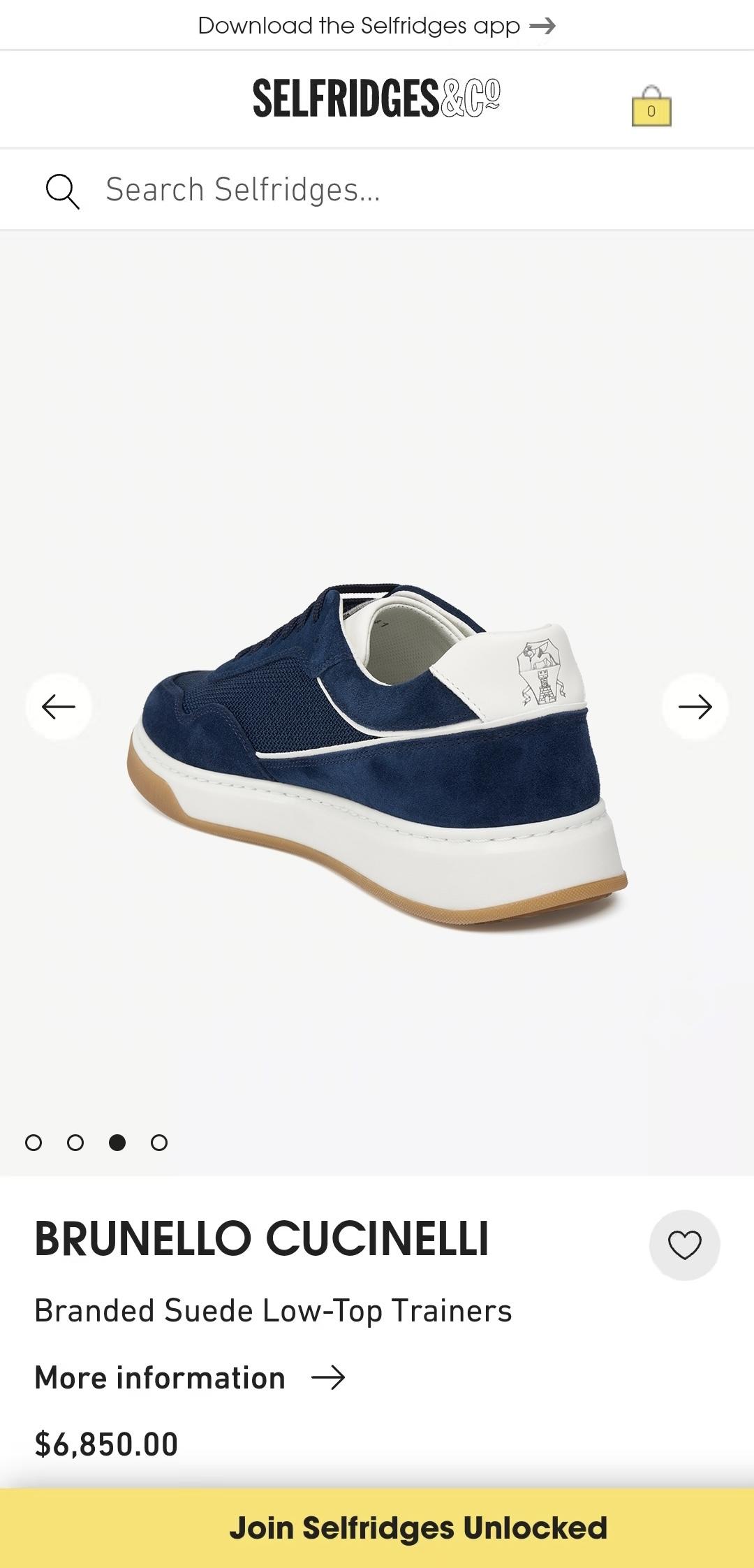Image resolution: width=754 pixels, height=1568 pixels.
Task: Jump to the first image dot
Action: [x=34, y=1143]
